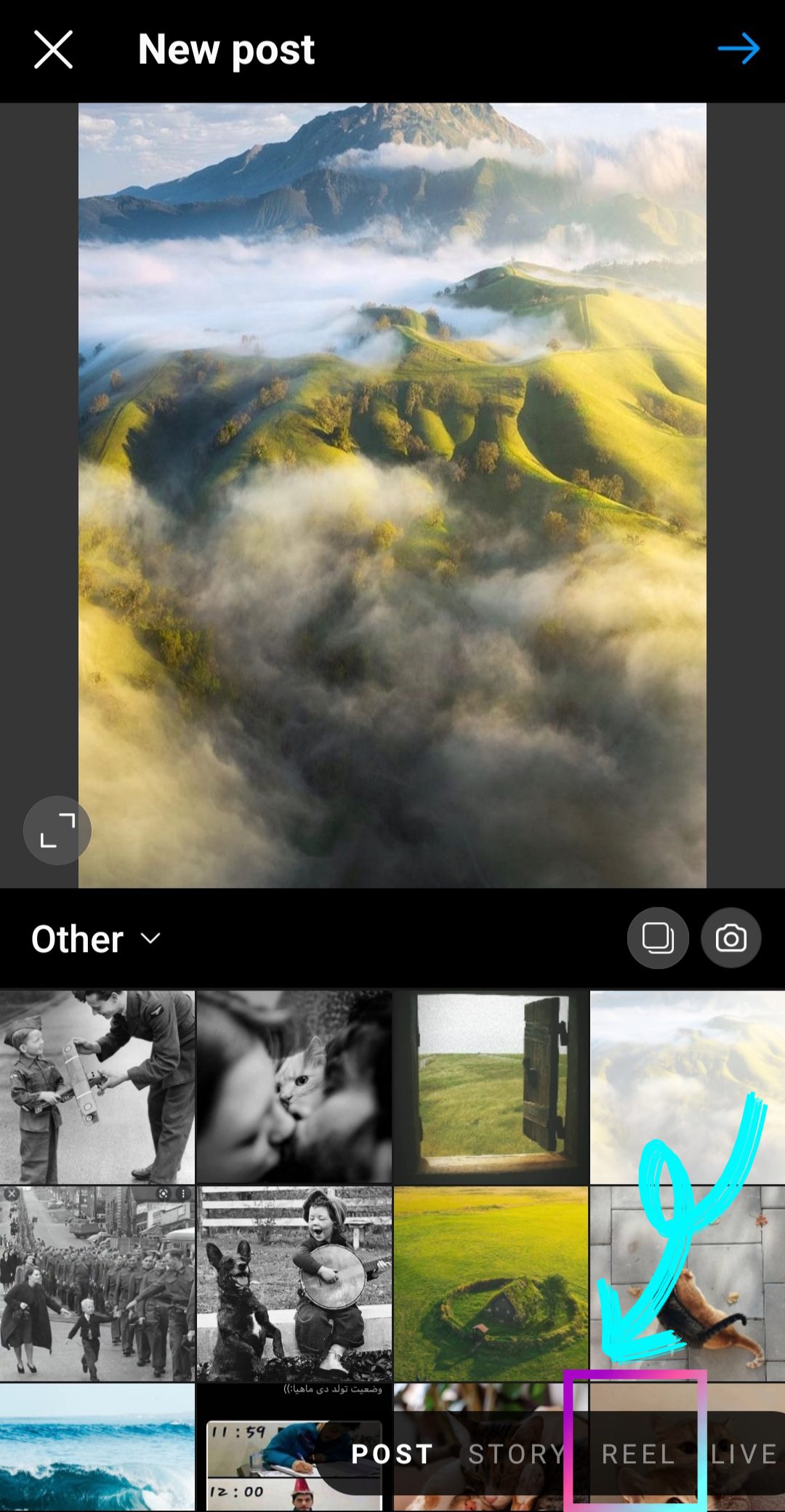Close the New post screen
The height and width of the screenshot is (1512, 785).
click(53, 49)
